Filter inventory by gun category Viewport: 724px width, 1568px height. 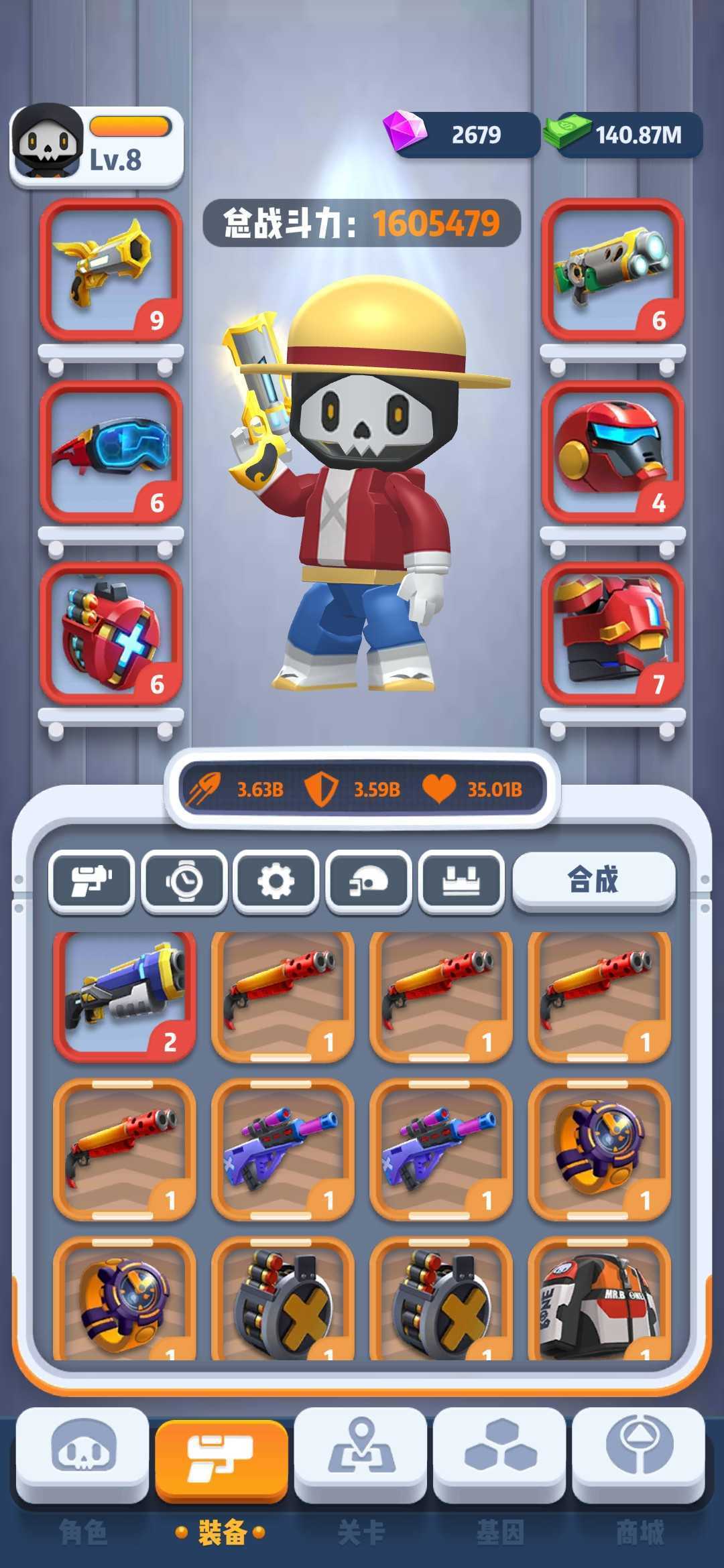click(92, 880)
